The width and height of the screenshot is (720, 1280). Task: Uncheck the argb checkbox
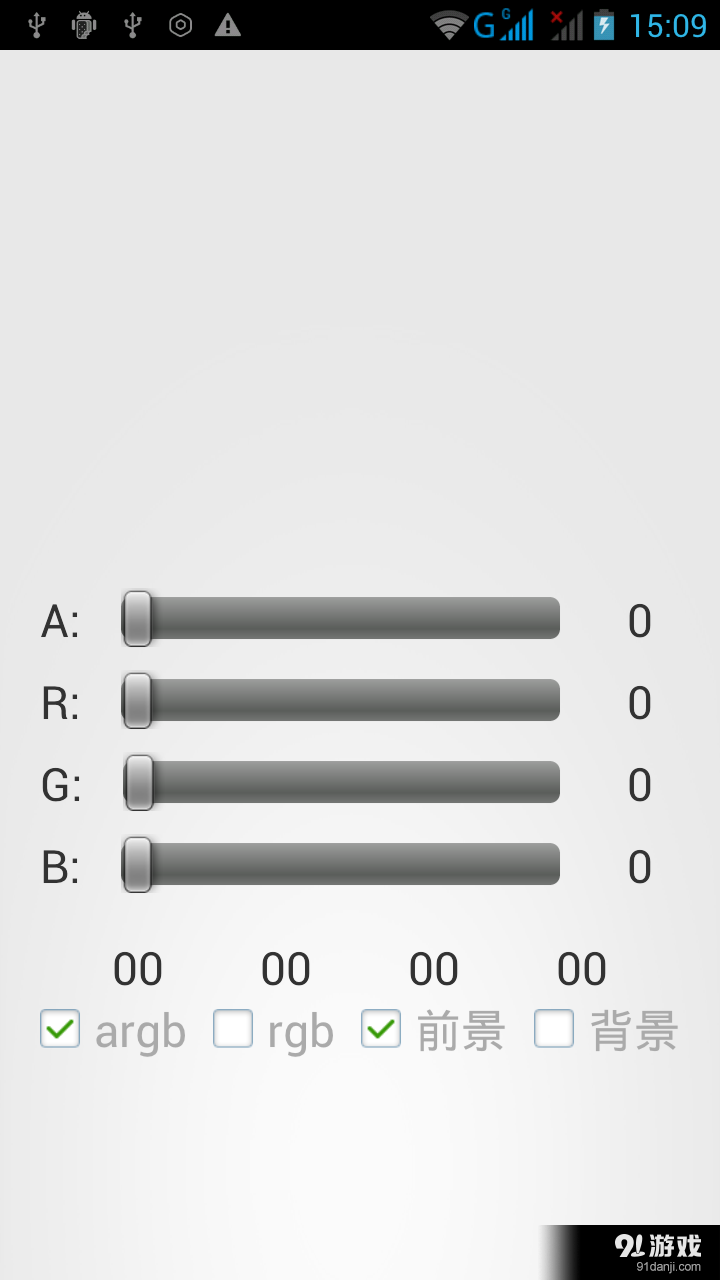pos(60,1029)
